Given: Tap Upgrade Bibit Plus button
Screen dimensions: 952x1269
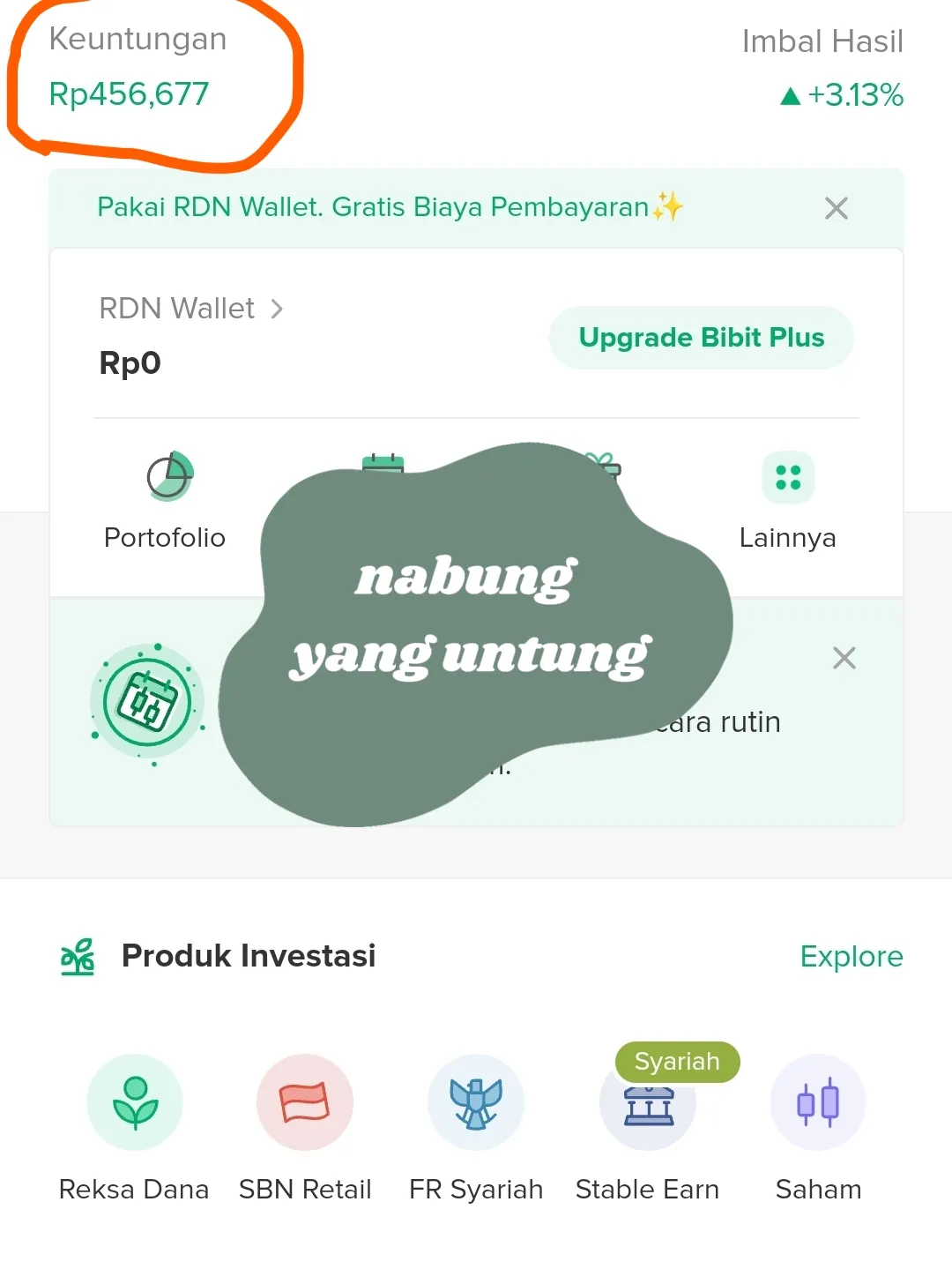Looking at the screenshot, I should (x=701, y=338).
